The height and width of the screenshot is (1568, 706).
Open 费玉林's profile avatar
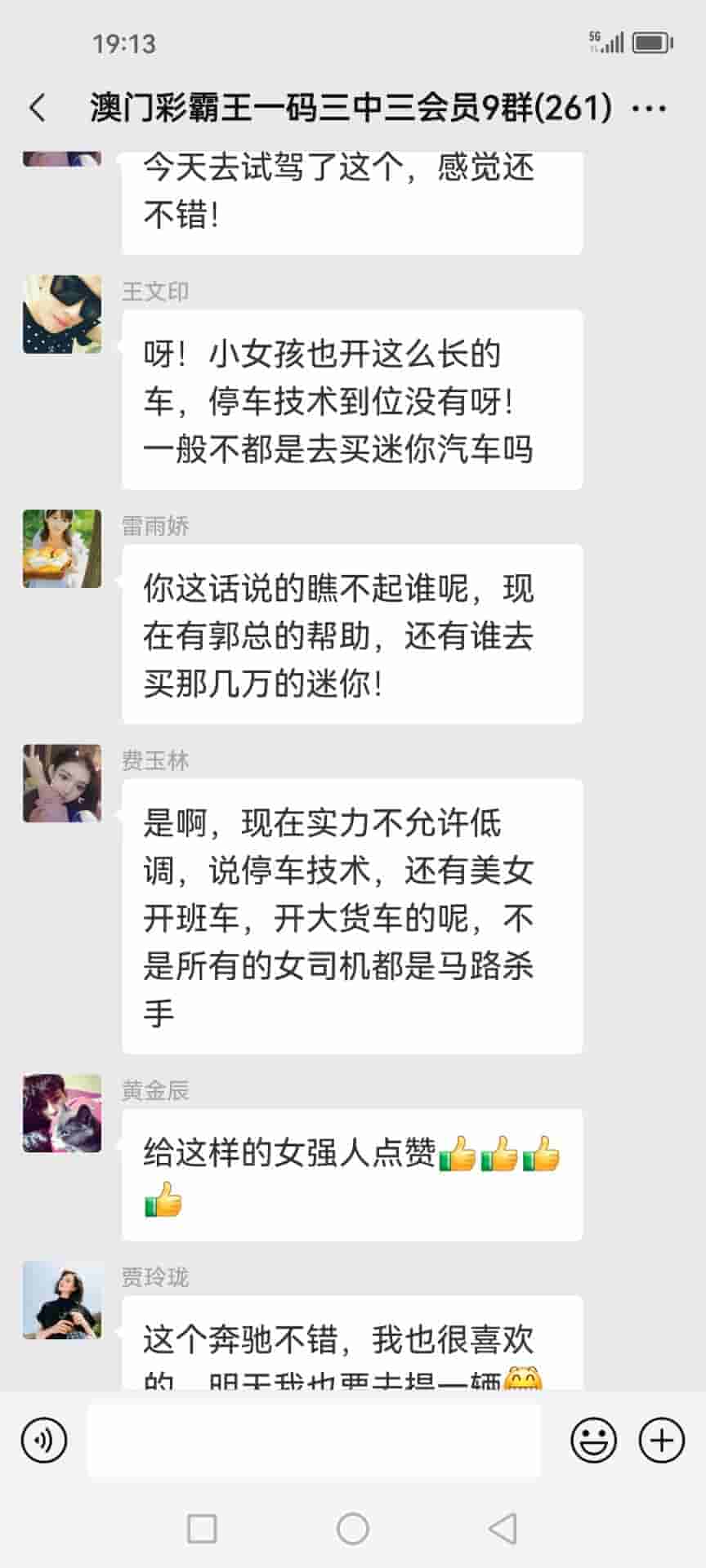(62, 783)
